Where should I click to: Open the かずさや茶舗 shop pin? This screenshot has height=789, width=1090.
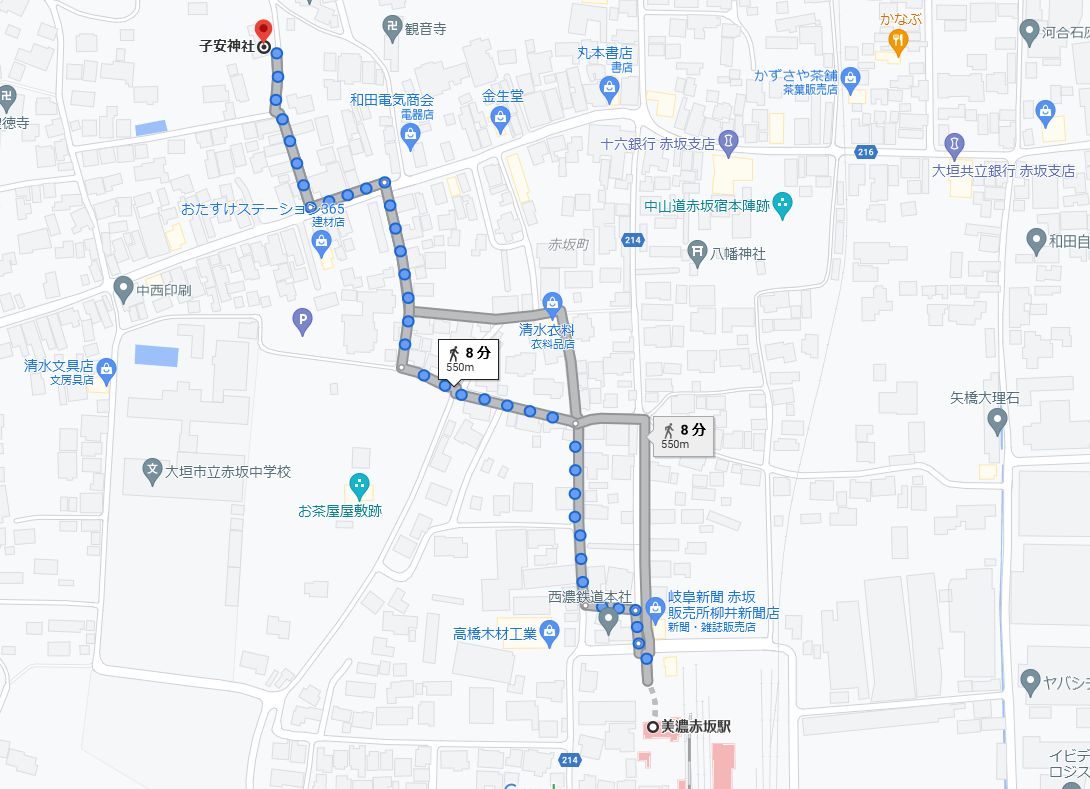850,76
